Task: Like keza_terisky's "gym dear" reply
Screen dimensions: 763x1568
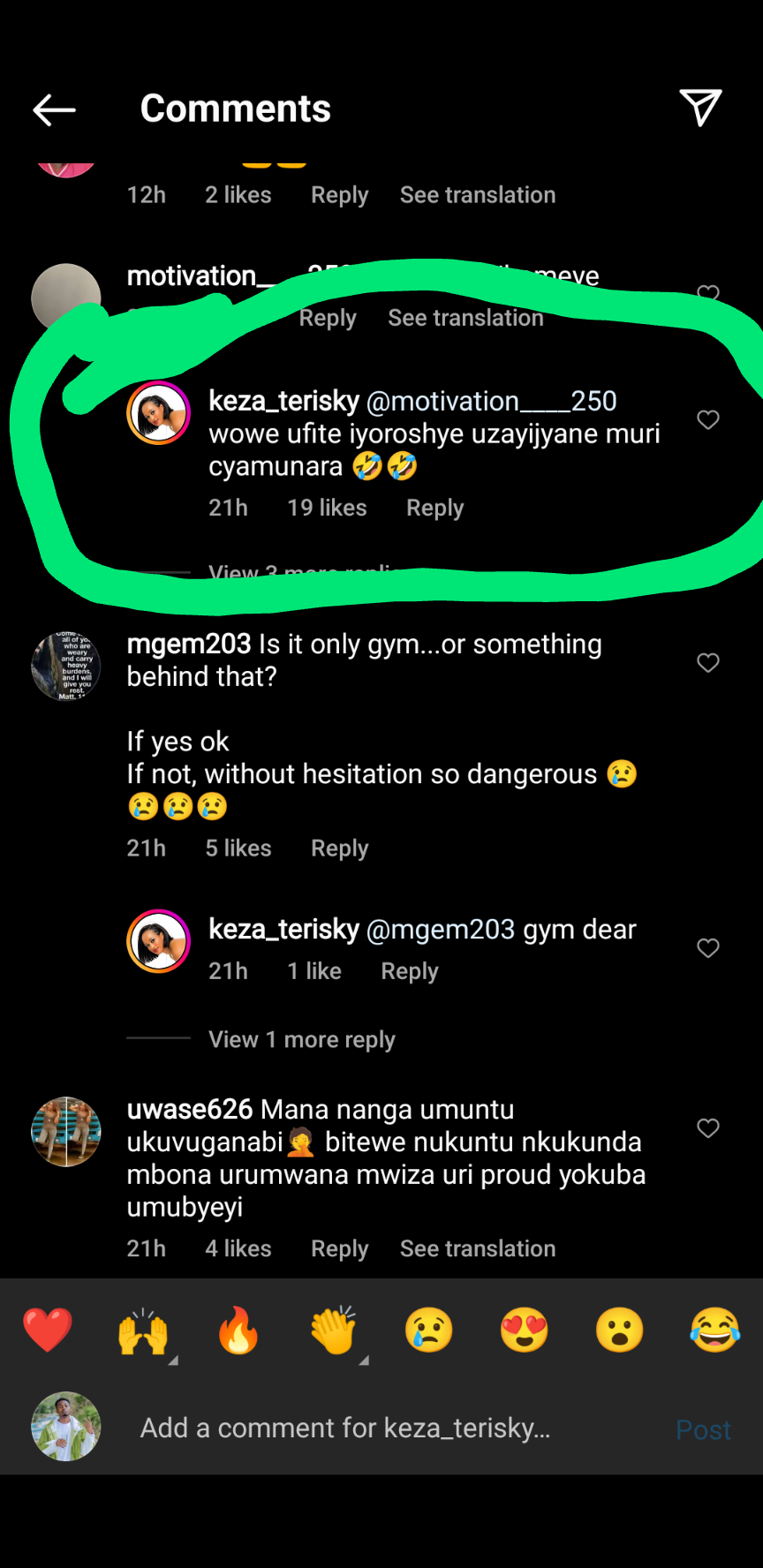Action: pos(708,948)
